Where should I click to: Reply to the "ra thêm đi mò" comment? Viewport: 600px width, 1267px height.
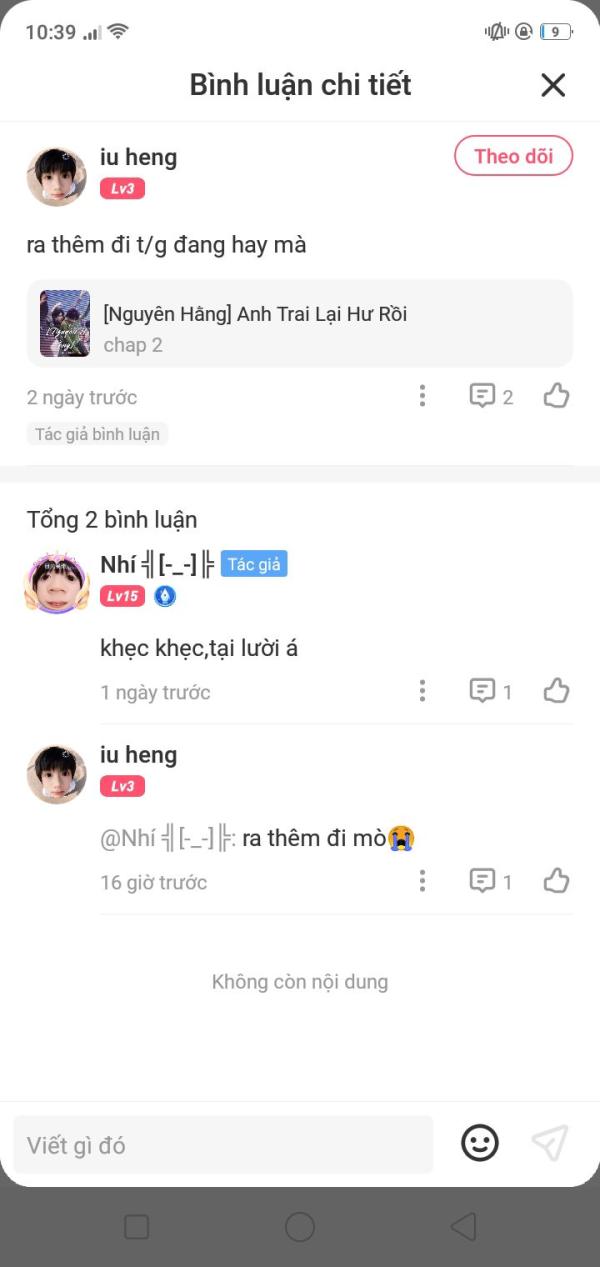click(x=491, y=881)
